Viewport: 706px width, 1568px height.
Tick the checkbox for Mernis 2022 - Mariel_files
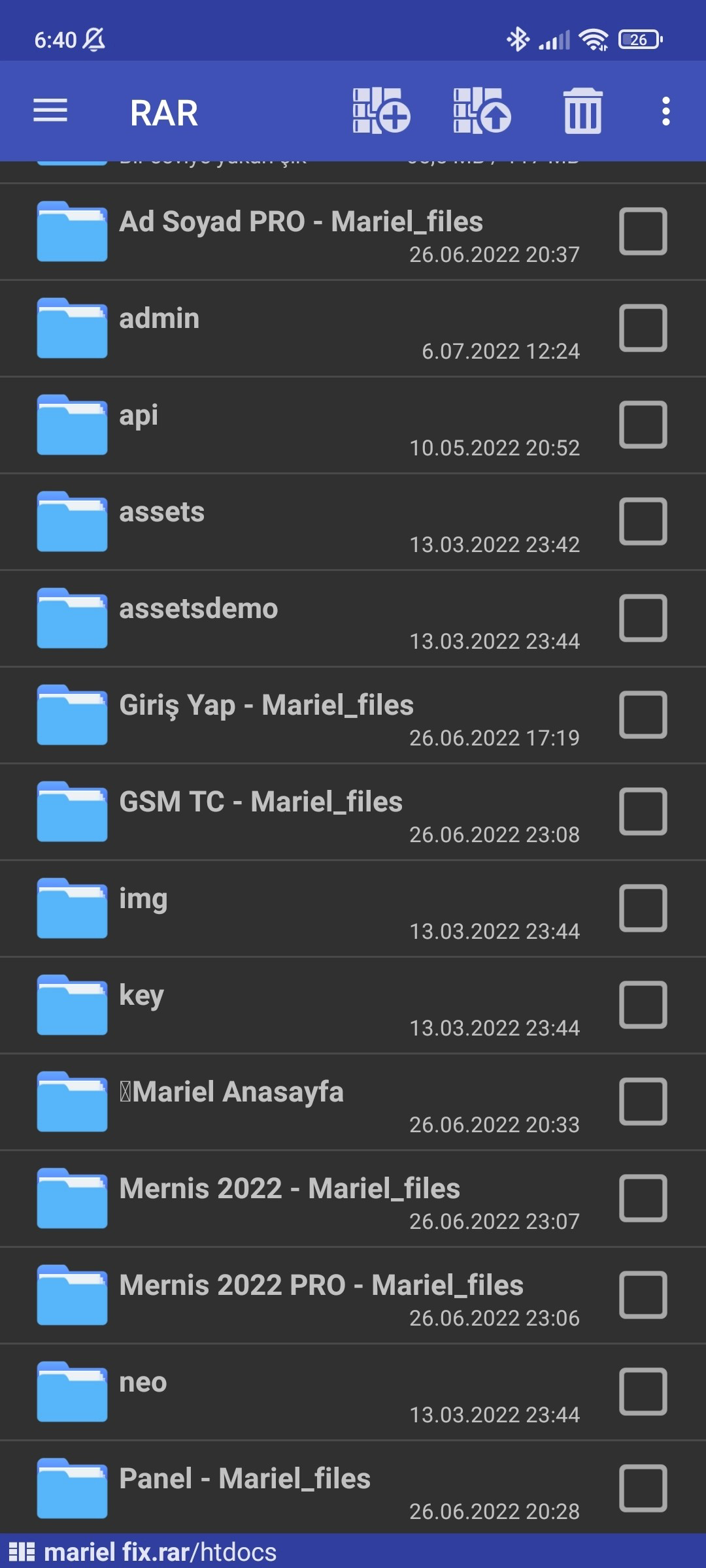(643, 1198)
